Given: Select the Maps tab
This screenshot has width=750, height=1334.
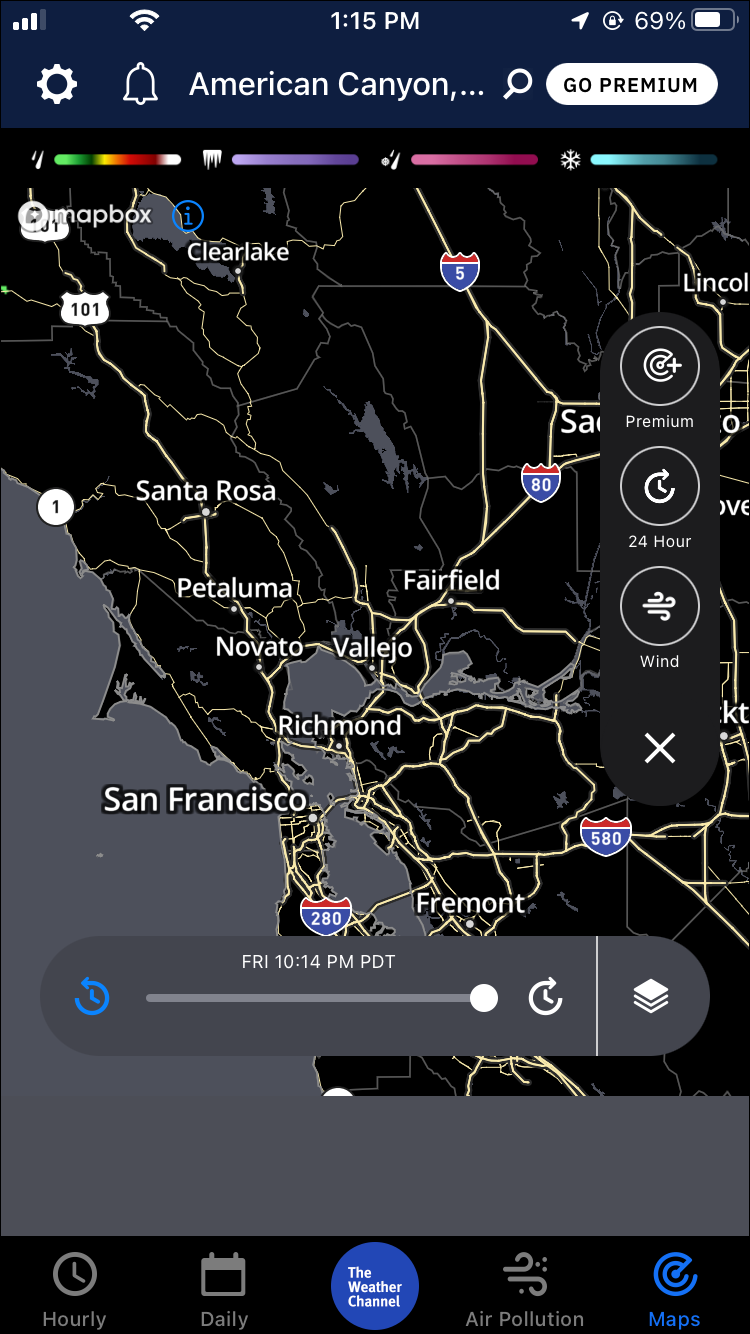Looking at the screenshot, I should point(674,1289).
